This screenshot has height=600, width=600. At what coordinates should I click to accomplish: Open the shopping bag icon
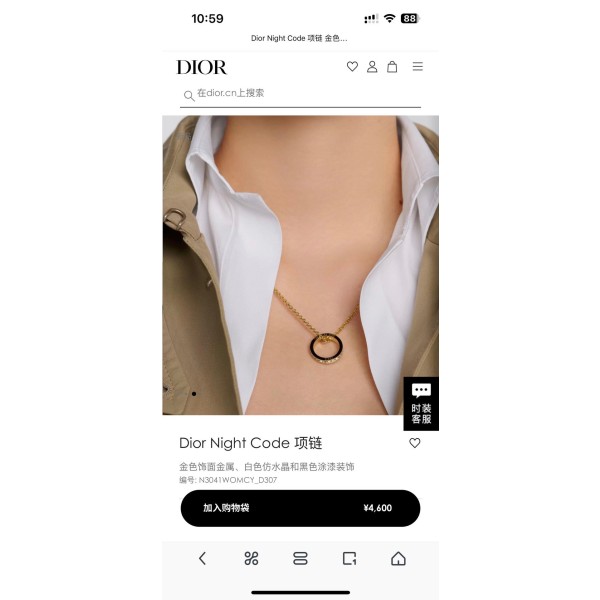tap(392, 67)
